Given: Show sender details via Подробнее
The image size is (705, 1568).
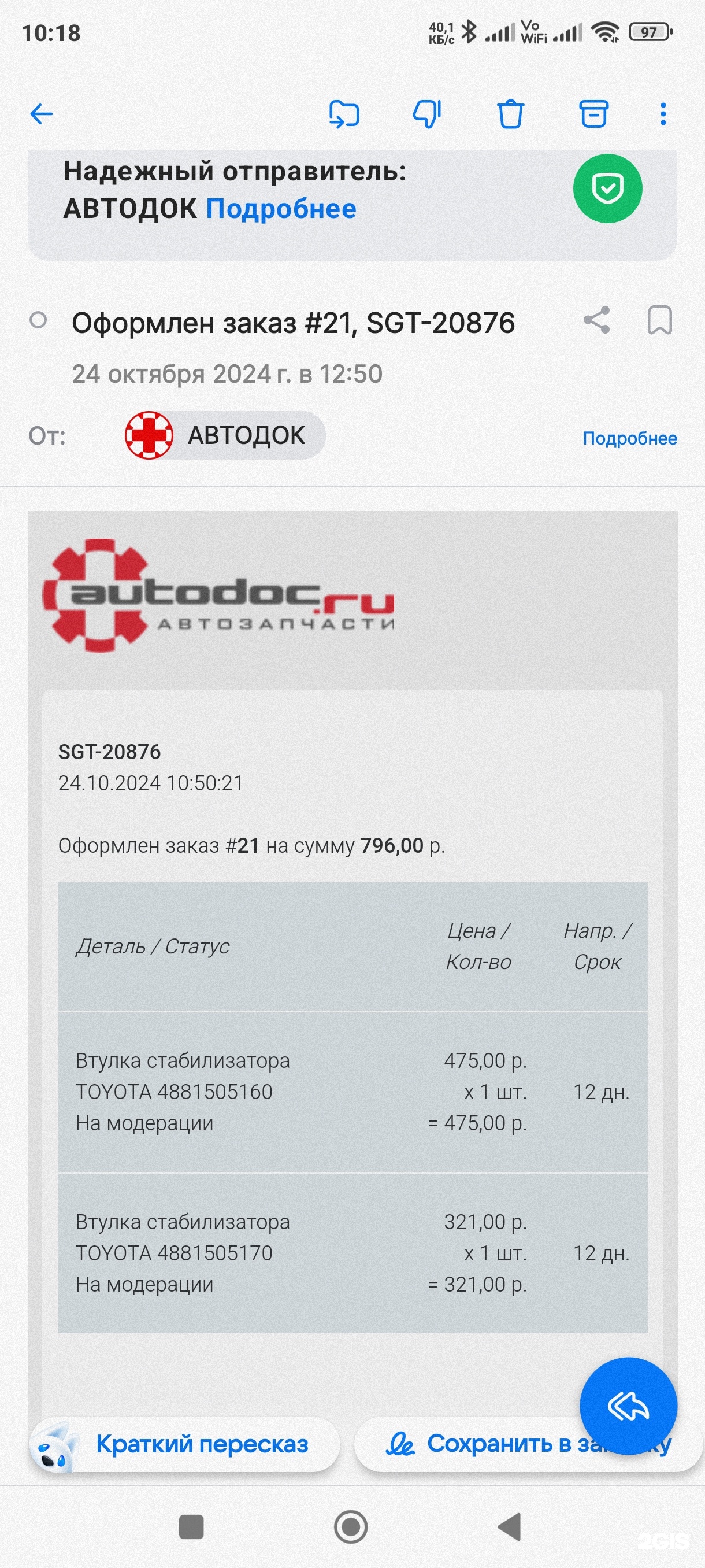Looking at the screenshot, I should (x=629, y=438).
